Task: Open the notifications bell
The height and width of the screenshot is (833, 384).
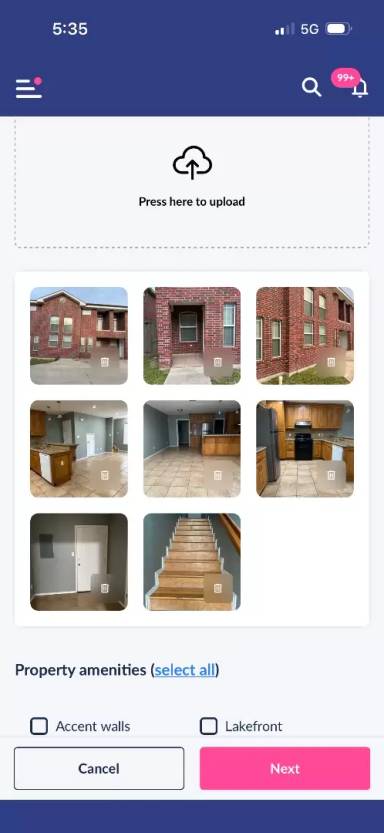Action: point(360,88)
